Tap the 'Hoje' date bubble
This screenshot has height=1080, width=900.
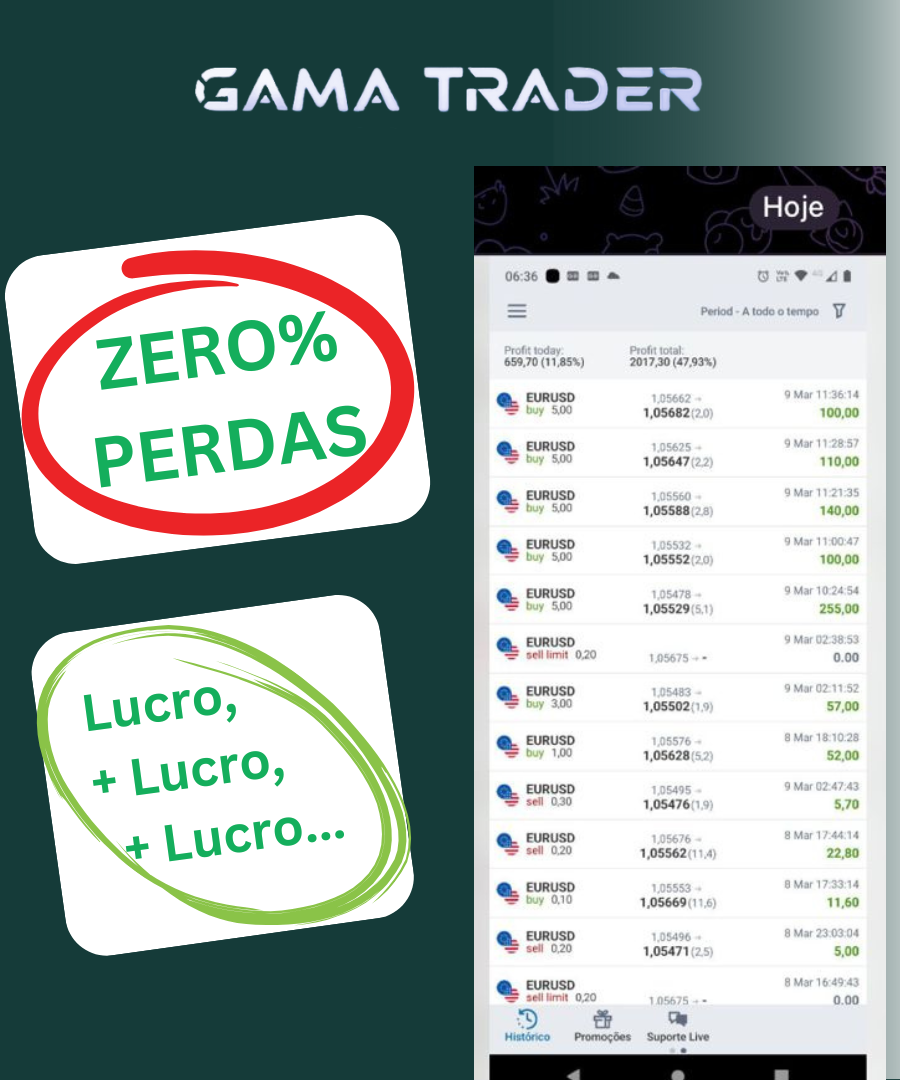pyautogui.click(x=793, y=209)
